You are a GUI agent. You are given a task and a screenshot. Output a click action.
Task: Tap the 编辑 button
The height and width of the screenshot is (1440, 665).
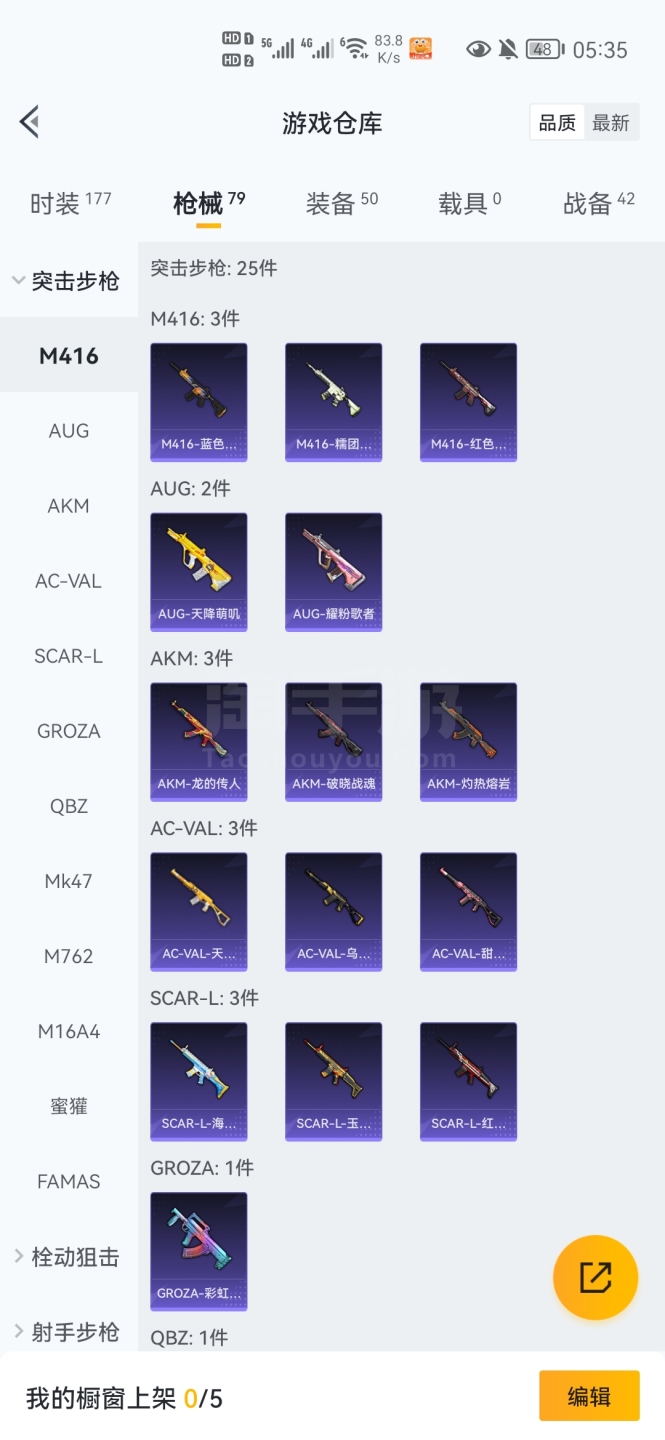pyautogui.click(x=589, y=1396)
